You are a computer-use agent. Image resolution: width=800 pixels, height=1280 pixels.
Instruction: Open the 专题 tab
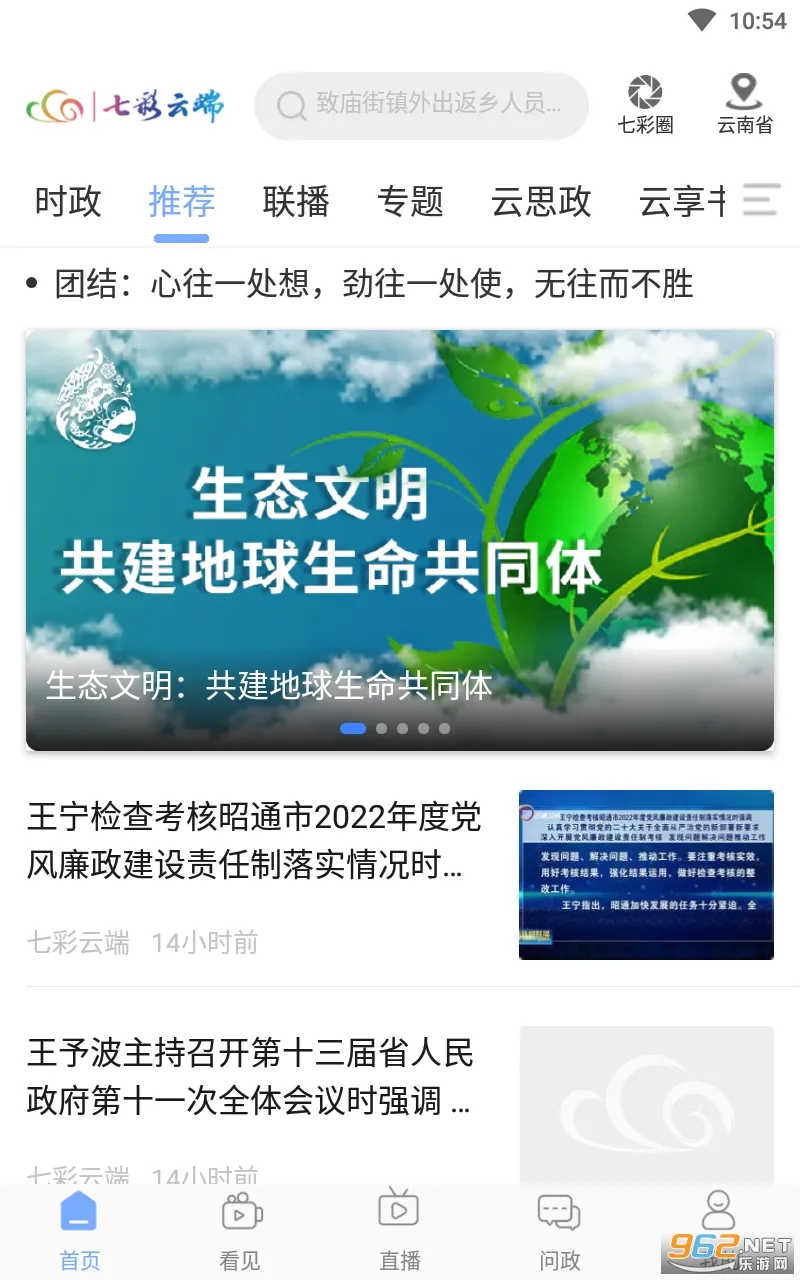410,202
